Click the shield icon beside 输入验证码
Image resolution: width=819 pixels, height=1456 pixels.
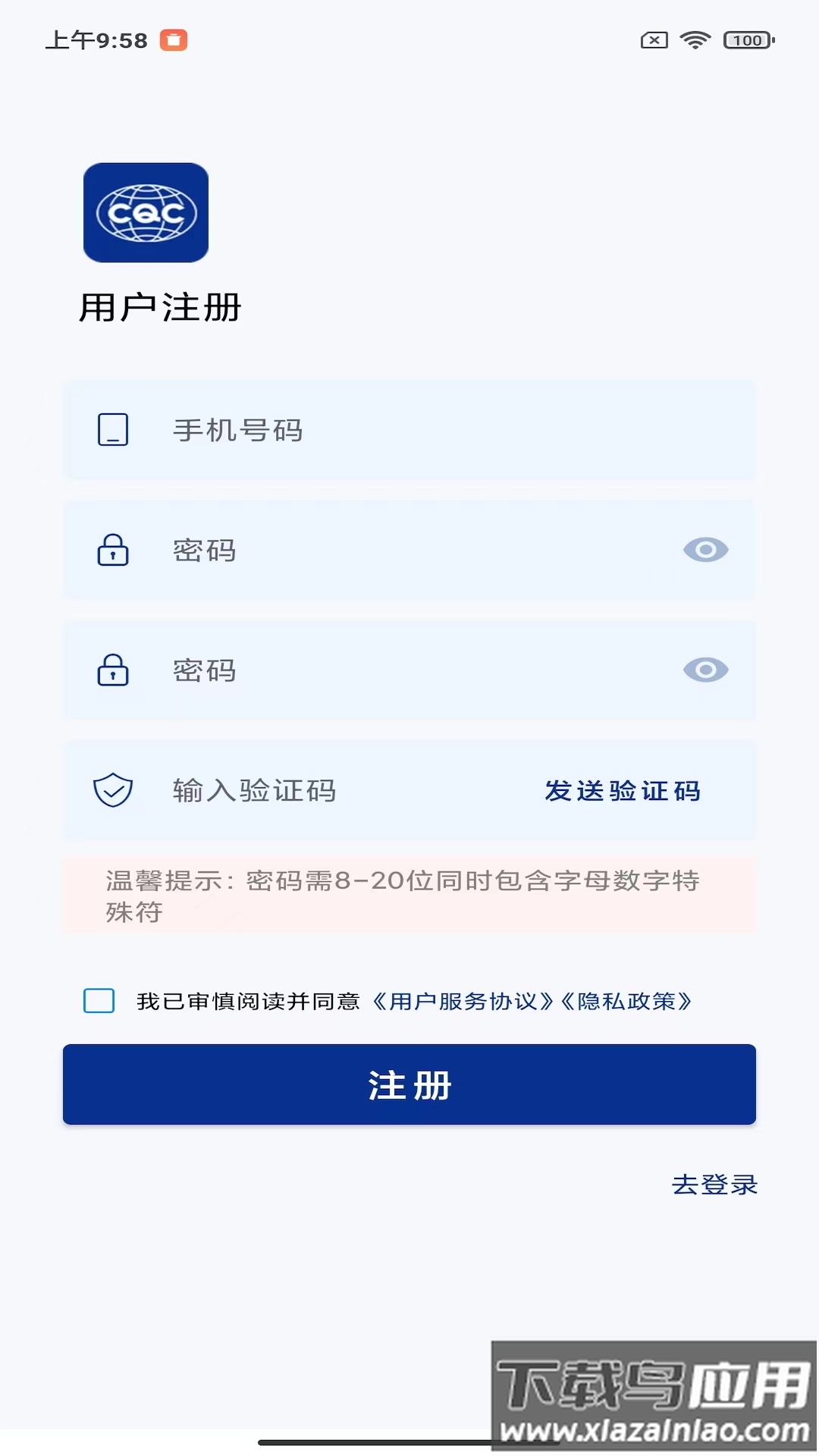click(111, 790)
